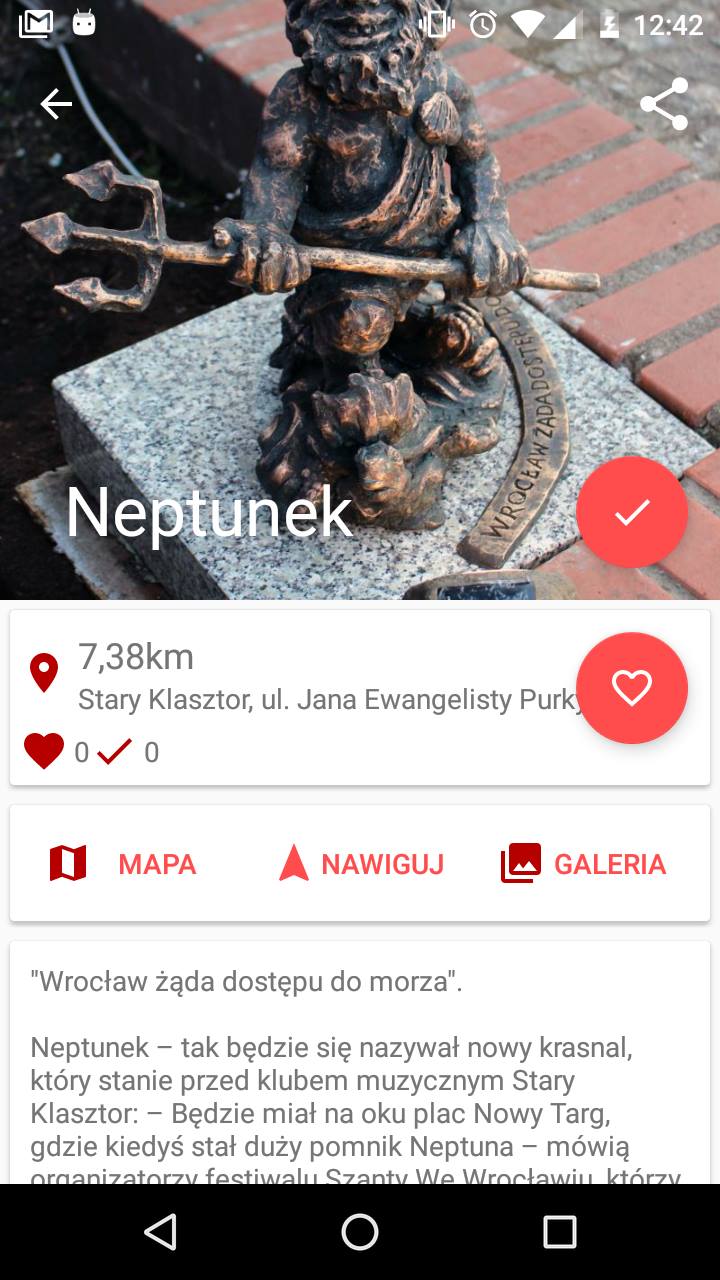
Task: Open the system recent apps button
Action: [560, 1232]
